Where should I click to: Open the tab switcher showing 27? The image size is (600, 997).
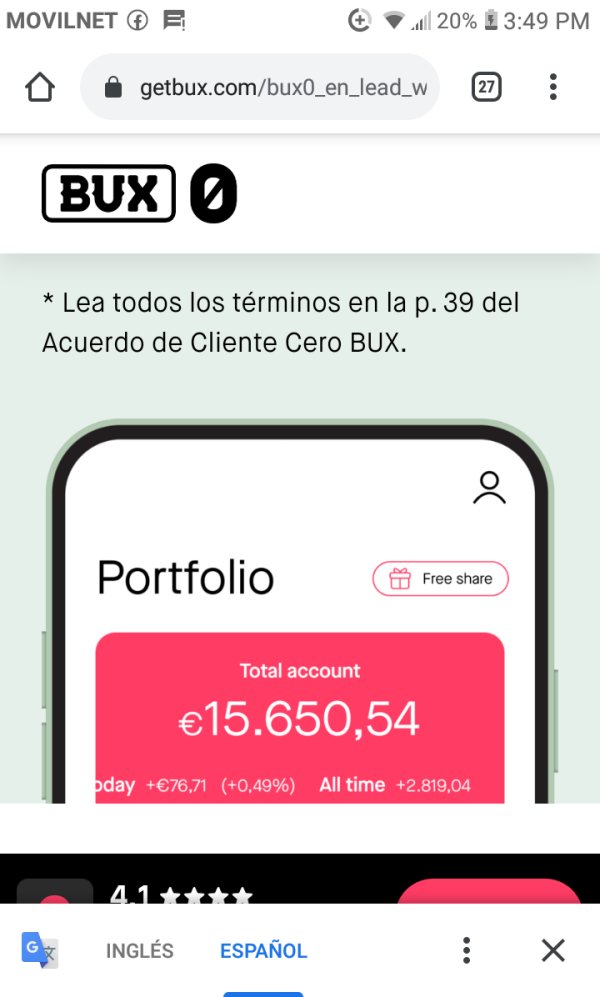[486, 87]
